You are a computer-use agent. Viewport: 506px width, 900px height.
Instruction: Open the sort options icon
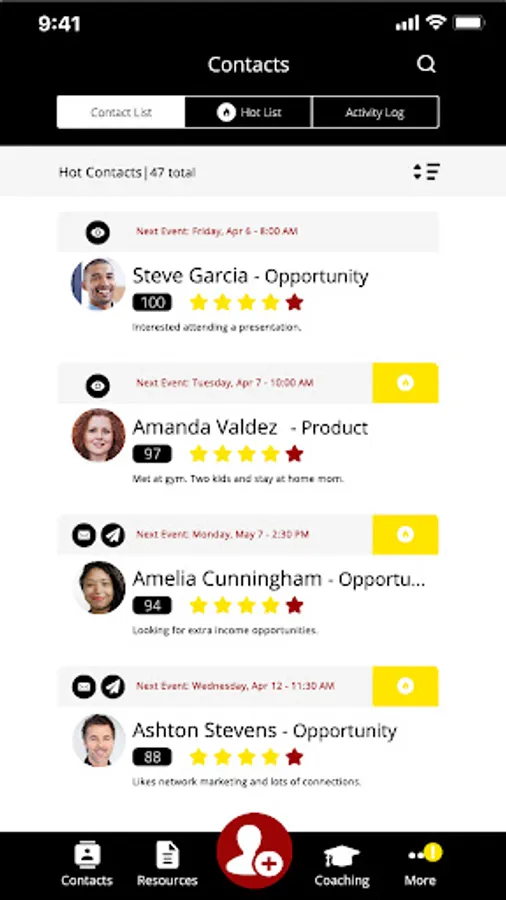coord(426,172)
